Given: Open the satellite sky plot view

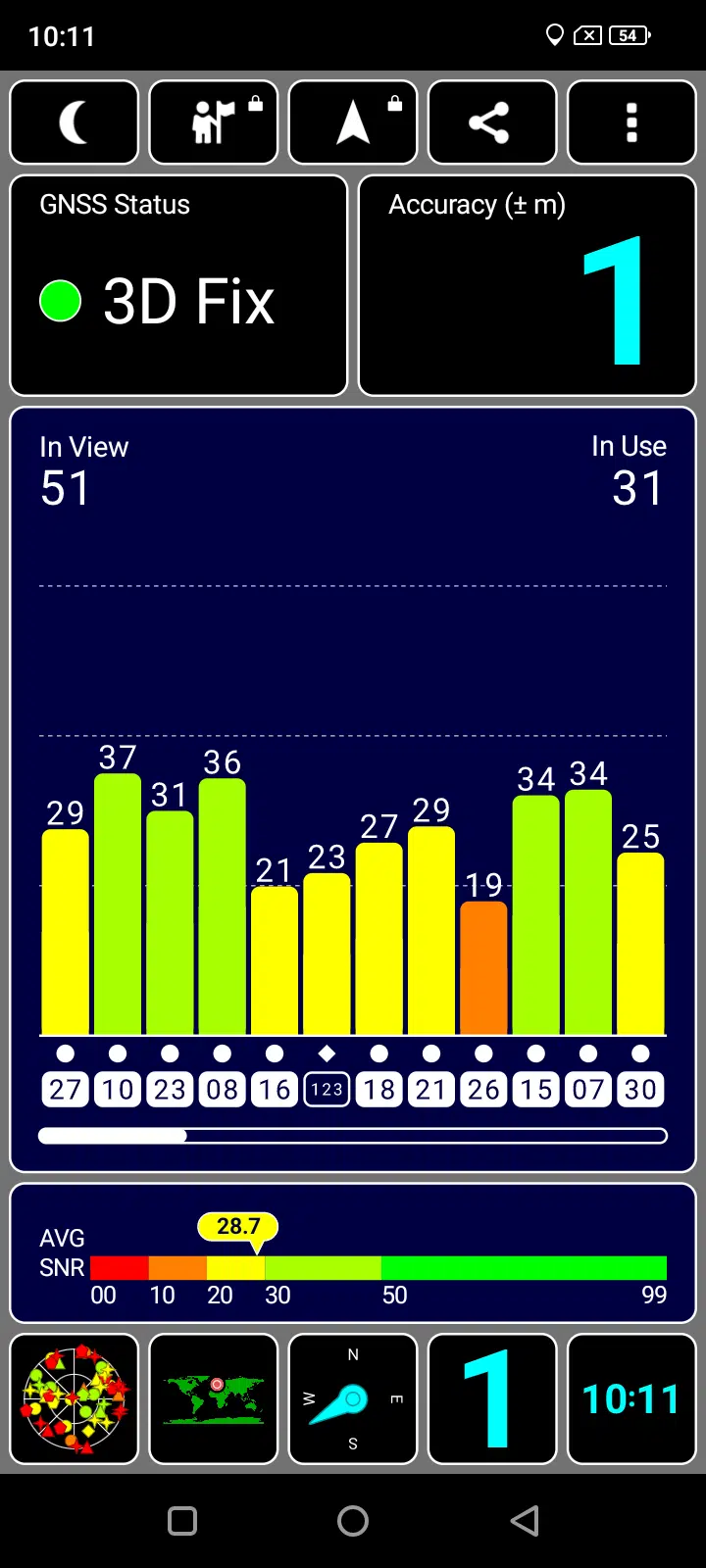Looking at the screenshot, I should [75, 1398].
